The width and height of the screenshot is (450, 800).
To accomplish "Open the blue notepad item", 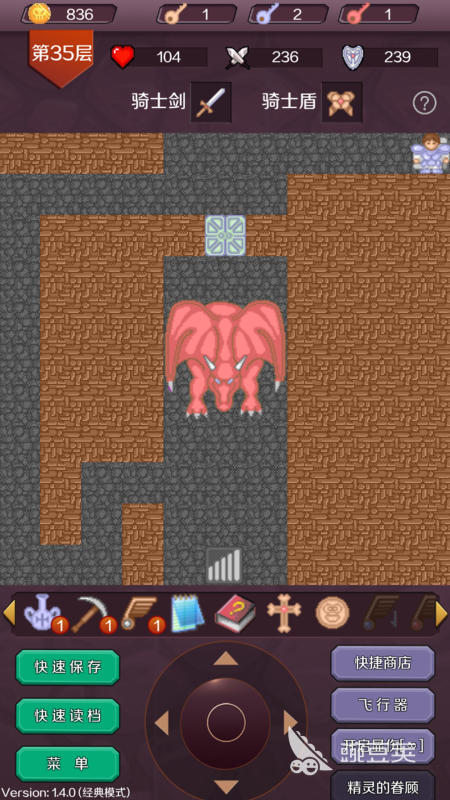I will pyautogui.click(x=187, y=613).
